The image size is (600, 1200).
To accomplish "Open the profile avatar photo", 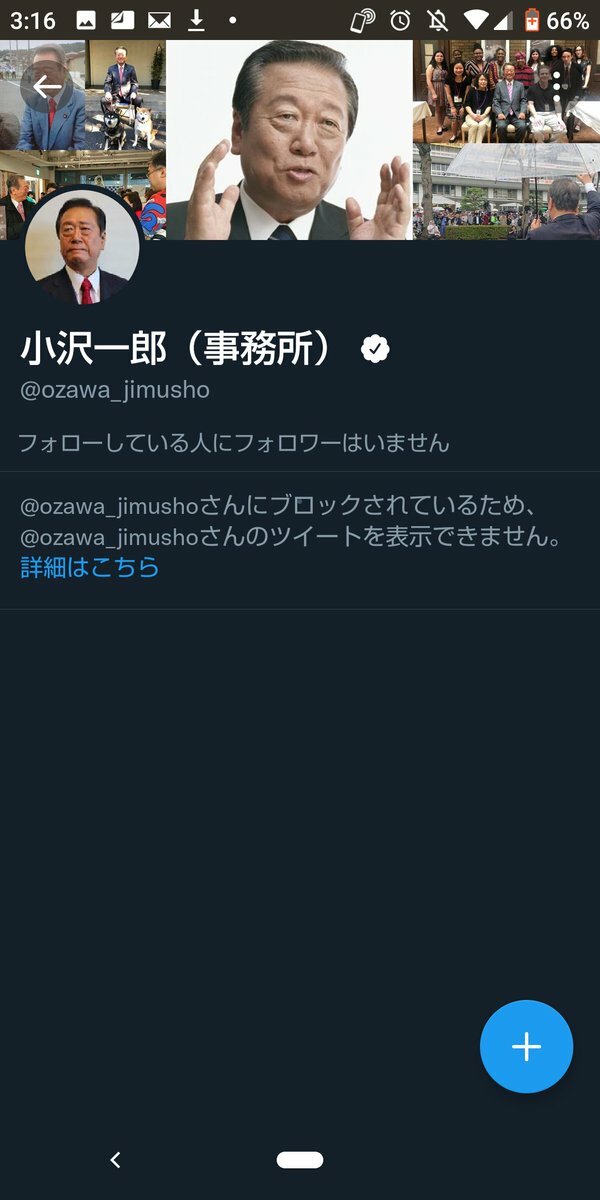I will [x=82, y=246].
